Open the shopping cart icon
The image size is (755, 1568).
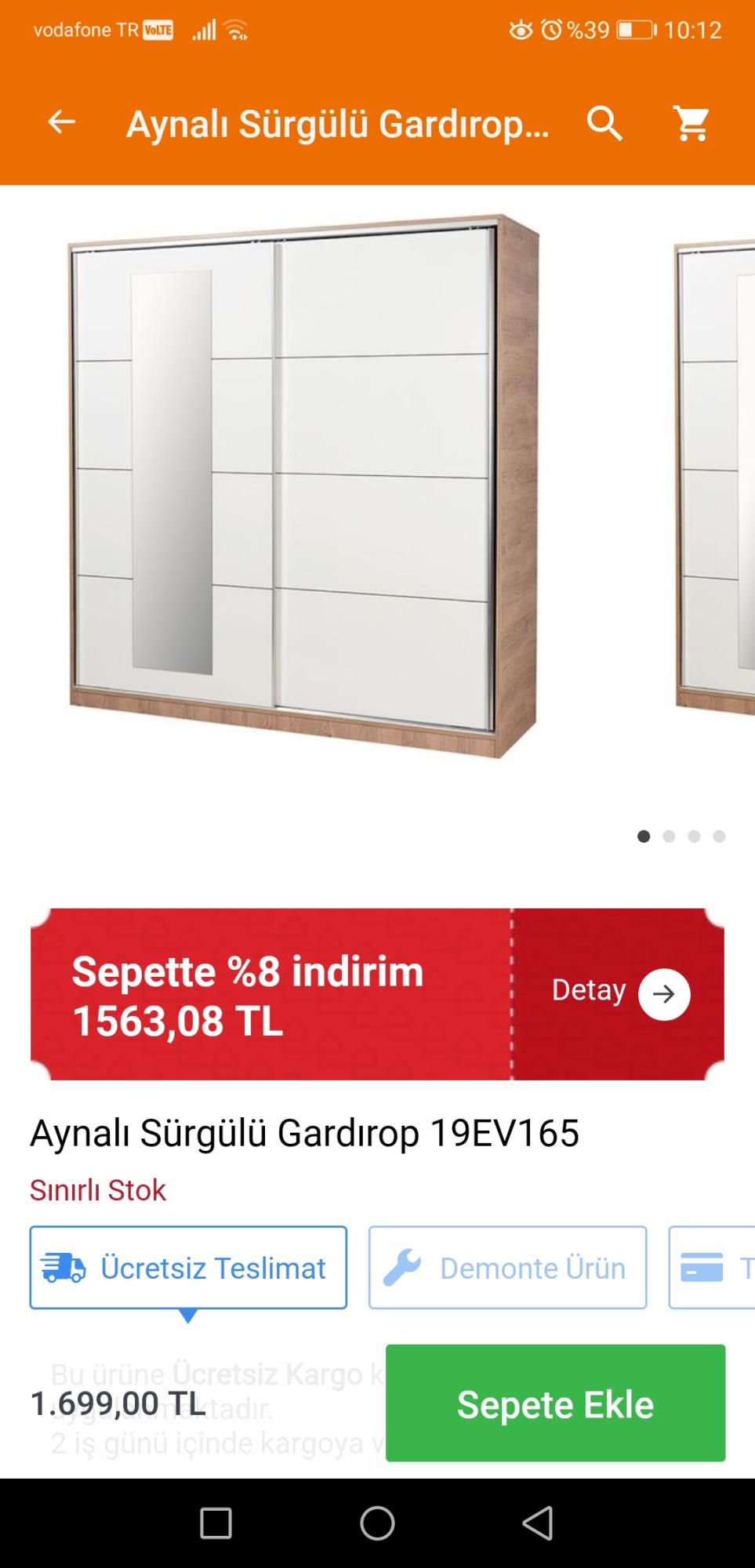point(692,123)
